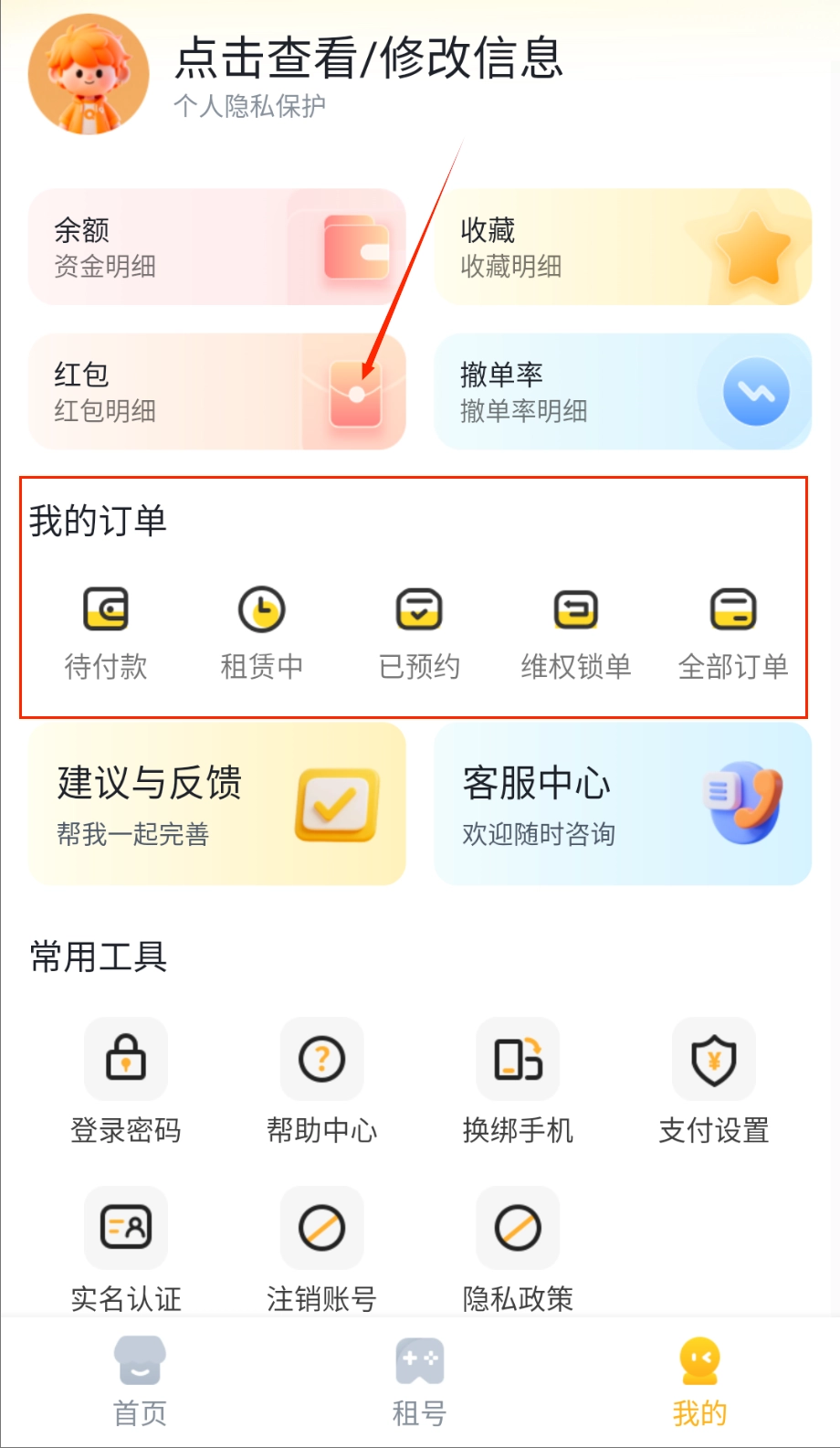Open 登录密码 login password tool
Image resolution: width=840 pixels, height=1448 pixels.
126,1081
